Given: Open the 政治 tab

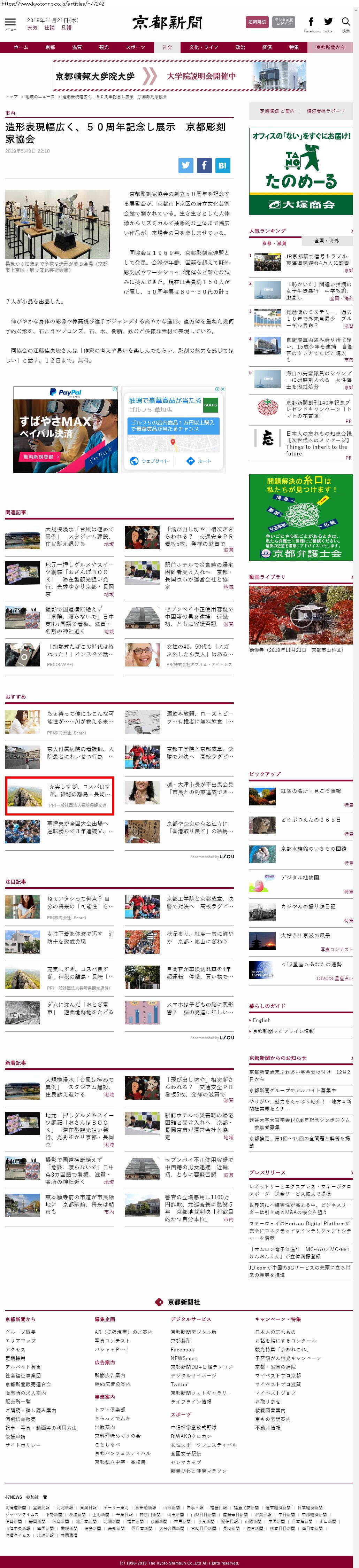Looking at the screenshot, I should point(240,47).
